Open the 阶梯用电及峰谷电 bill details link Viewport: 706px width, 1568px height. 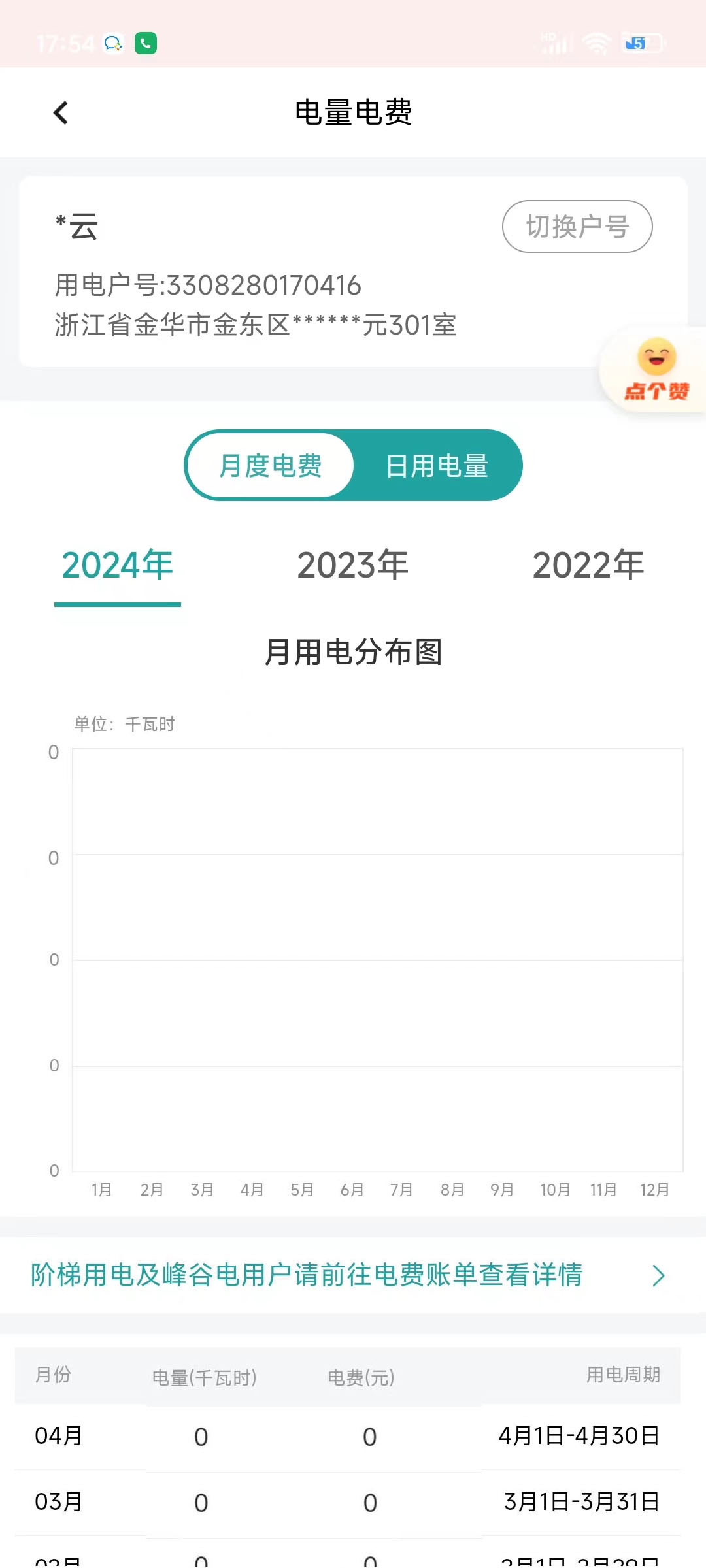[x=346, y=1275]
